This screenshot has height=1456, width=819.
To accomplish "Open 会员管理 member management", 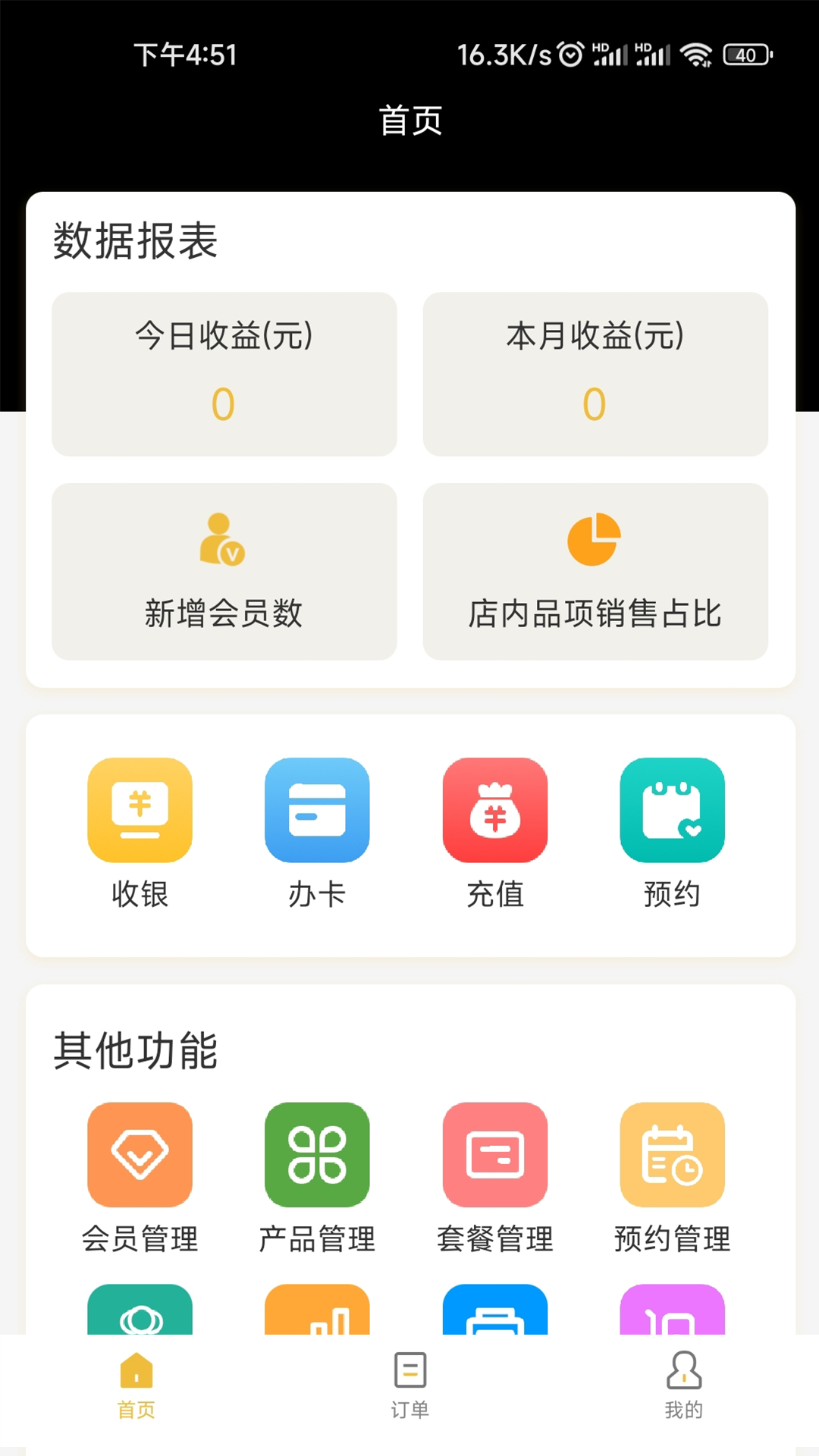I will coord(140,1155).
